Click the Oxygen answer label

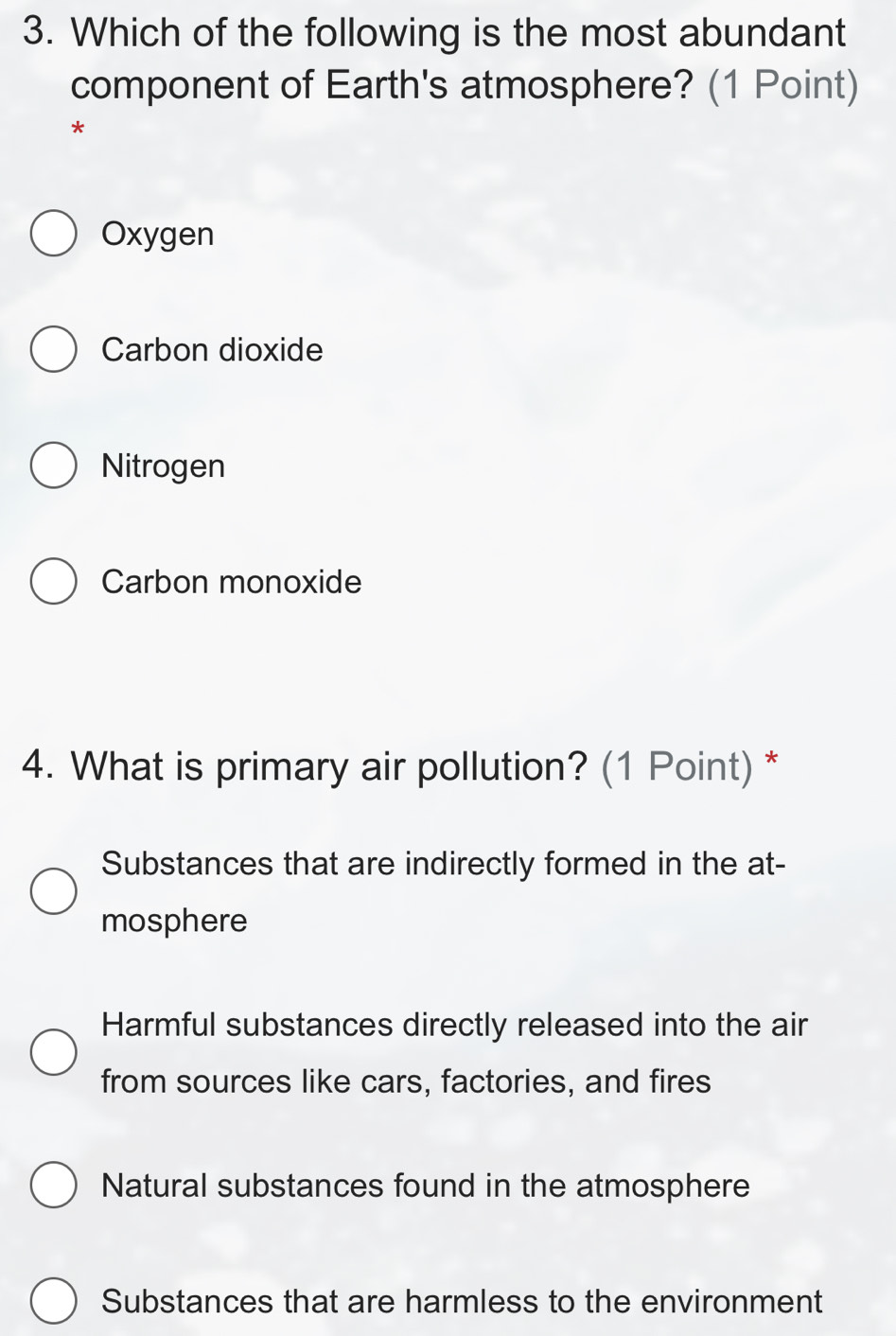pyautogui.click(x=157, y=234)
